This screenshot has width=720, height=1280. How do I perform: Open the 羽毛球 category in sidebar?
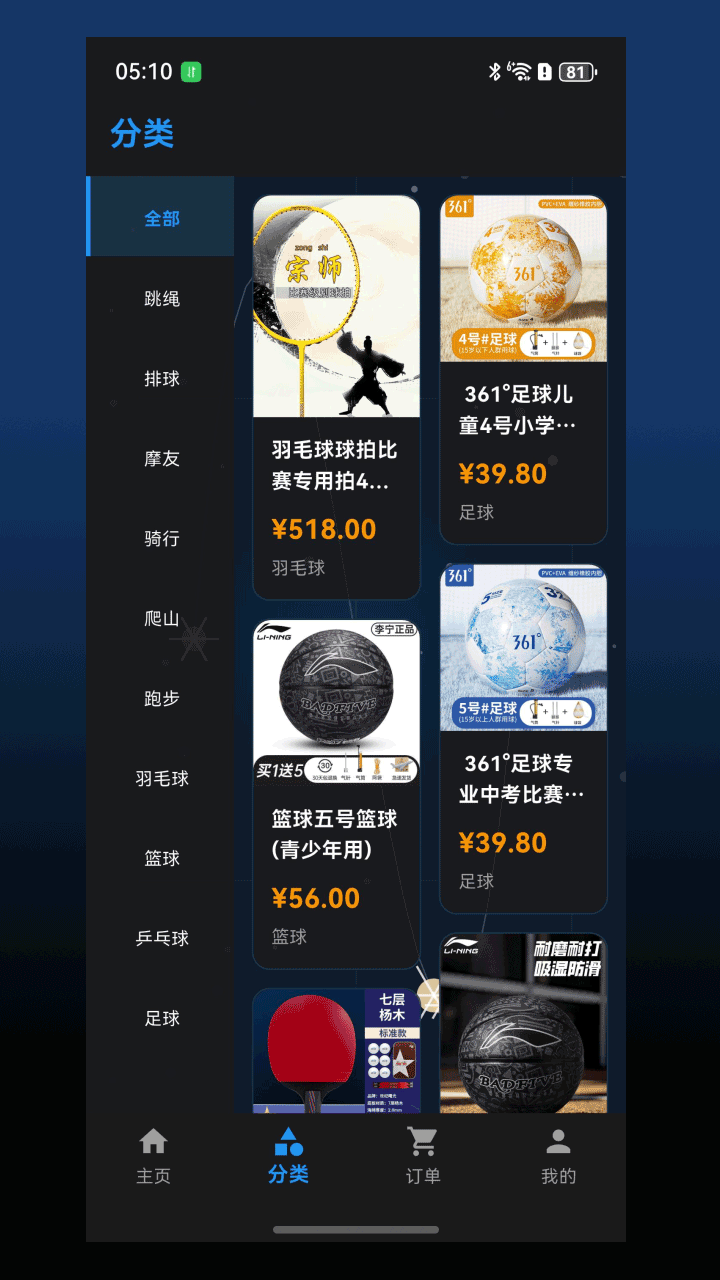point(160,779)
